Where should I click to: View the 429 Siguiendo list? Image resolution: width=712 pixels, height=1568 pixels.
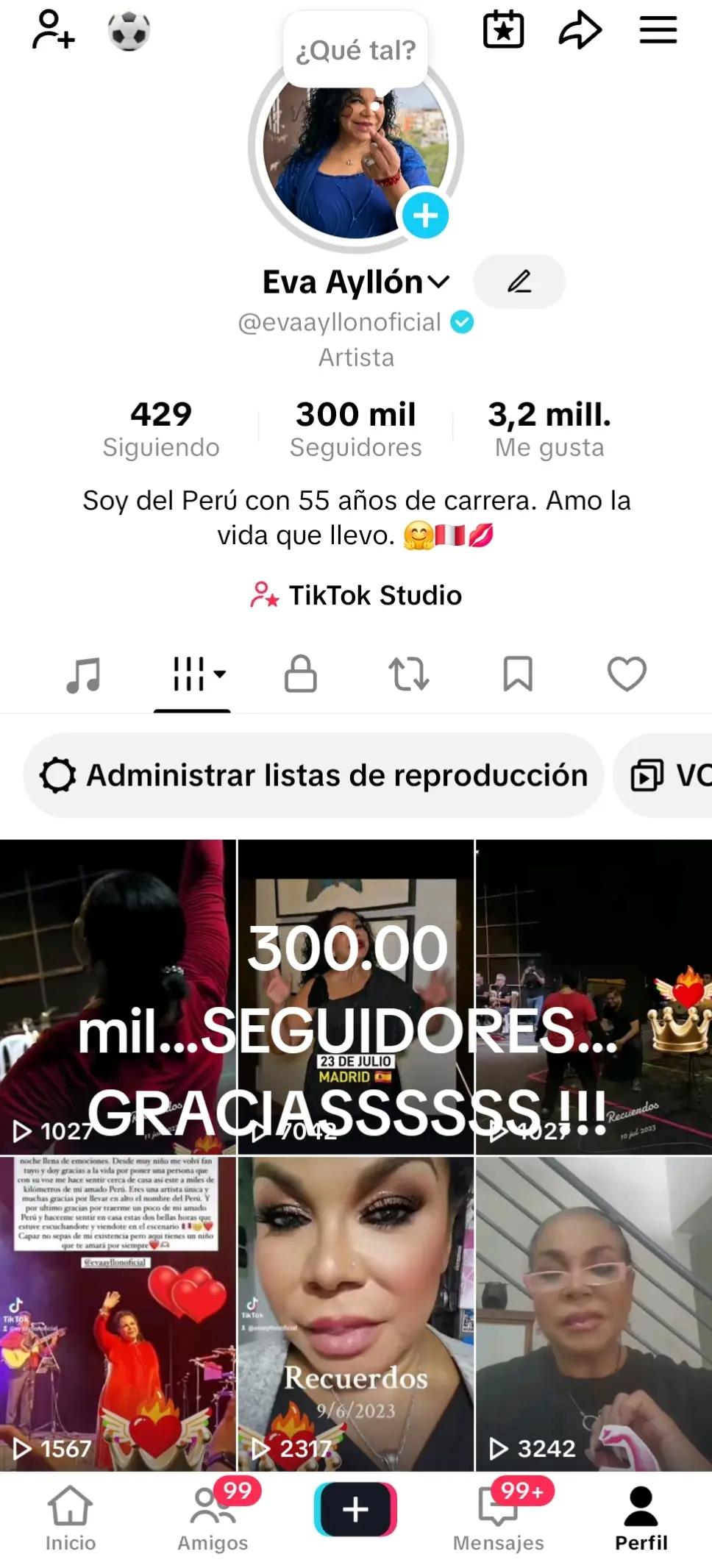pos(161,430)
